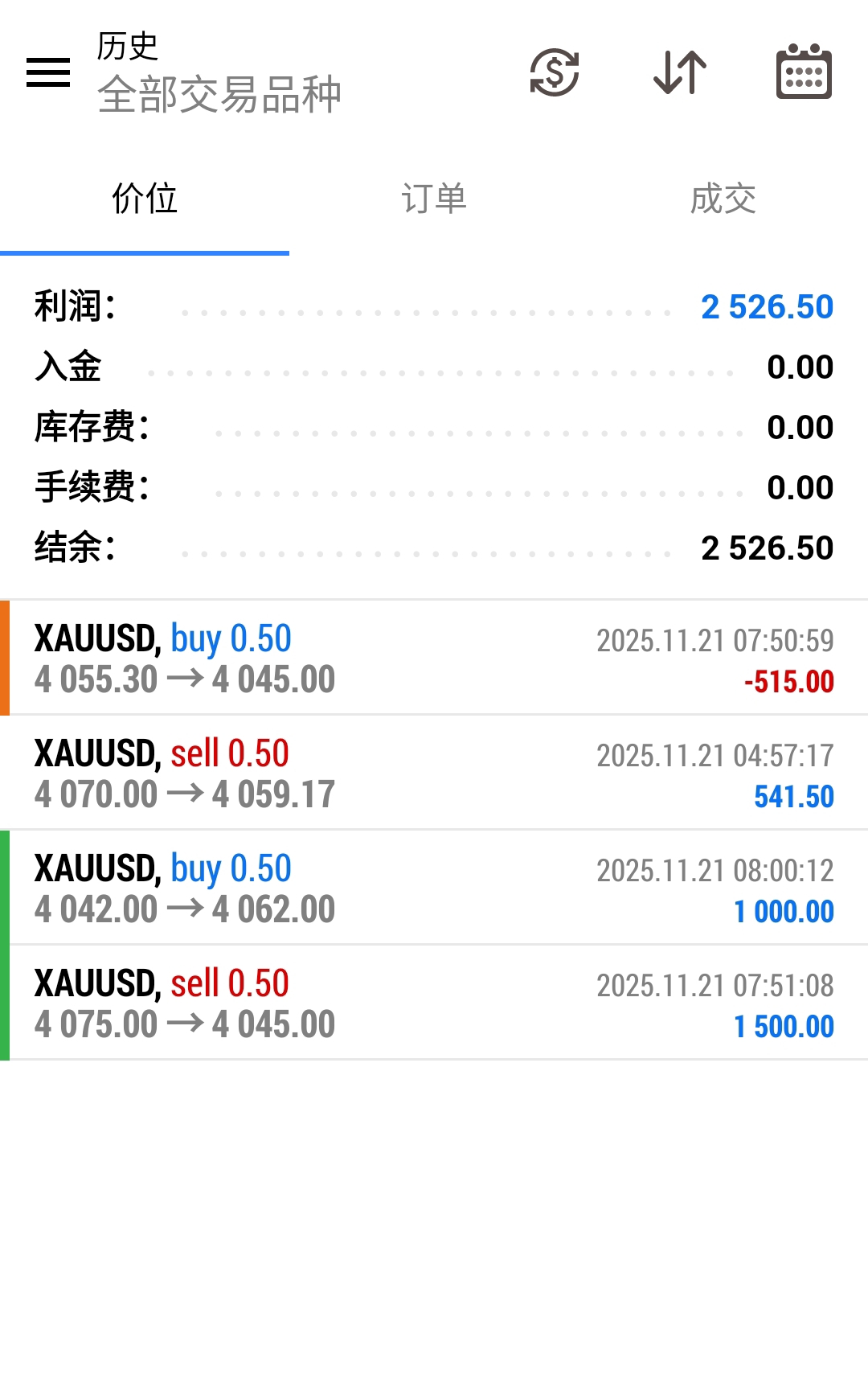Screen dimensions: 868x1387
Task: Open the calendar date range picker
Action: 804,72
